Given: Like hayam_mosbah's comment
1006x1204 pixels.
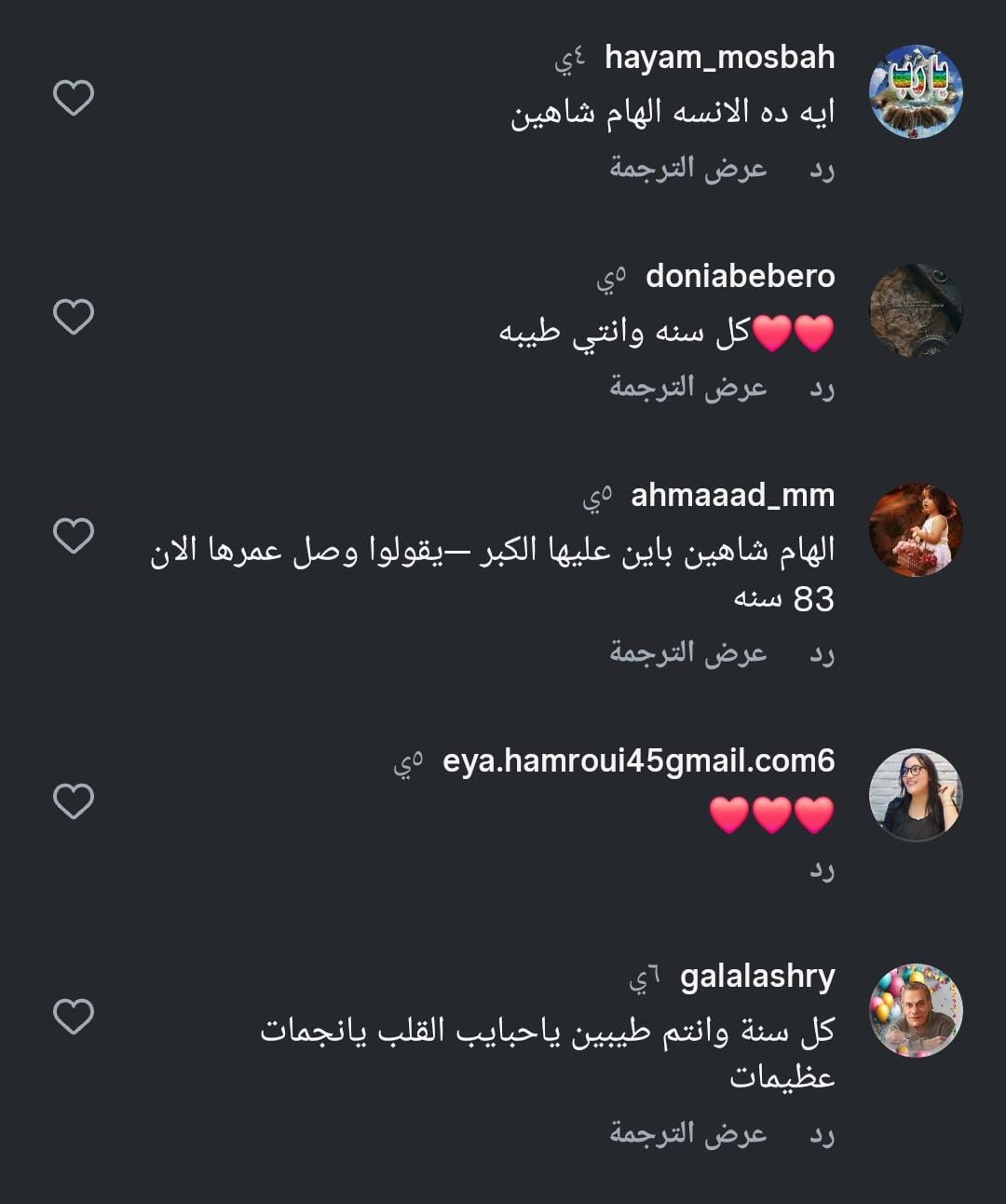Looking at the screenshot, I should (74, 98).
